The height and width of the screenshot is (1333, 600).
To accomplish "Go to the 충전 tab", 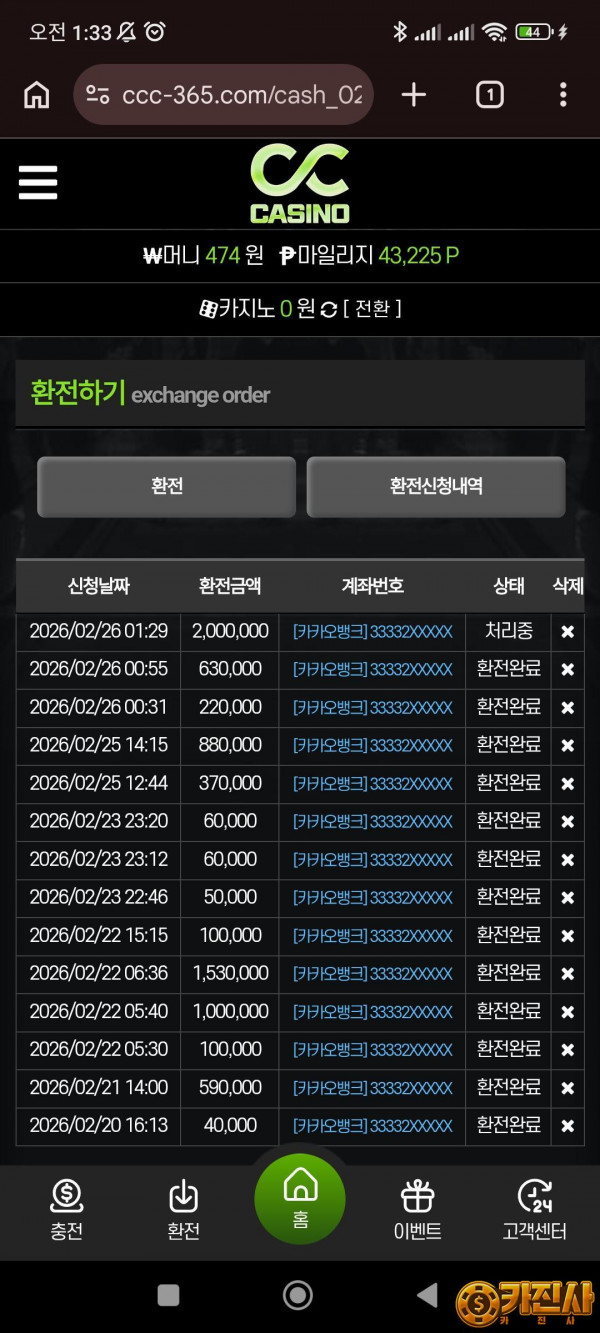I will [x=66, y=1210].
